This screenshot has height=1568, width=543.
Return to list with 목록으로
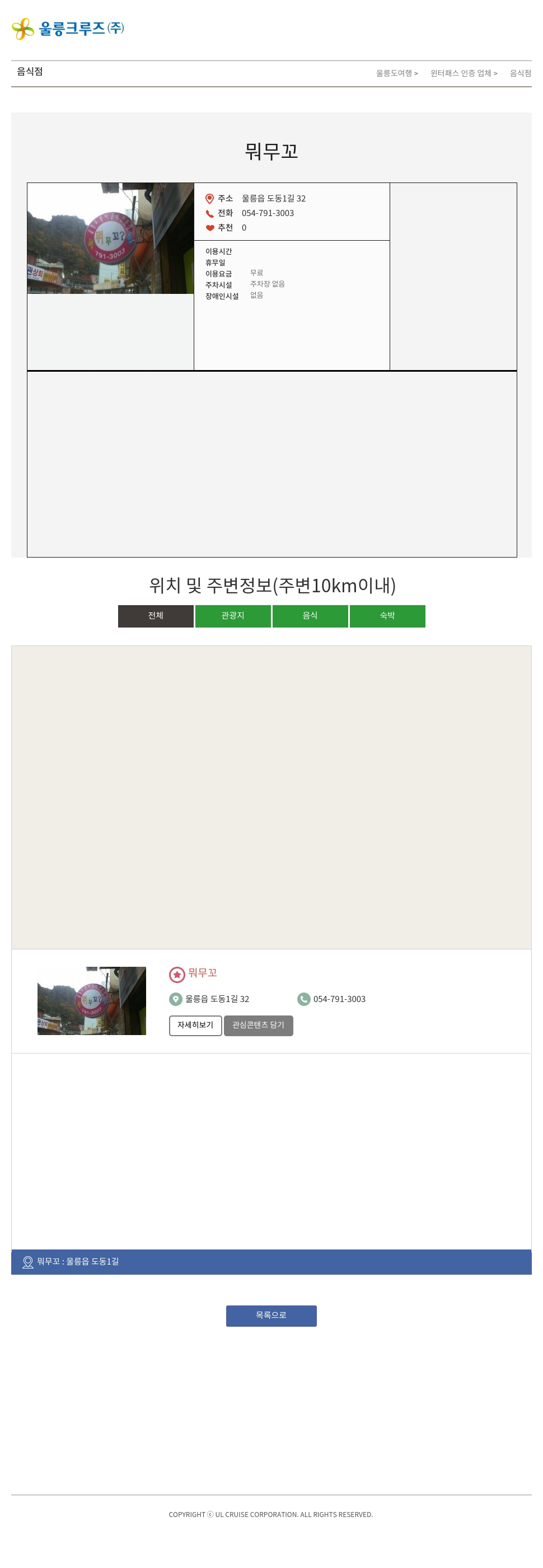271,1316
